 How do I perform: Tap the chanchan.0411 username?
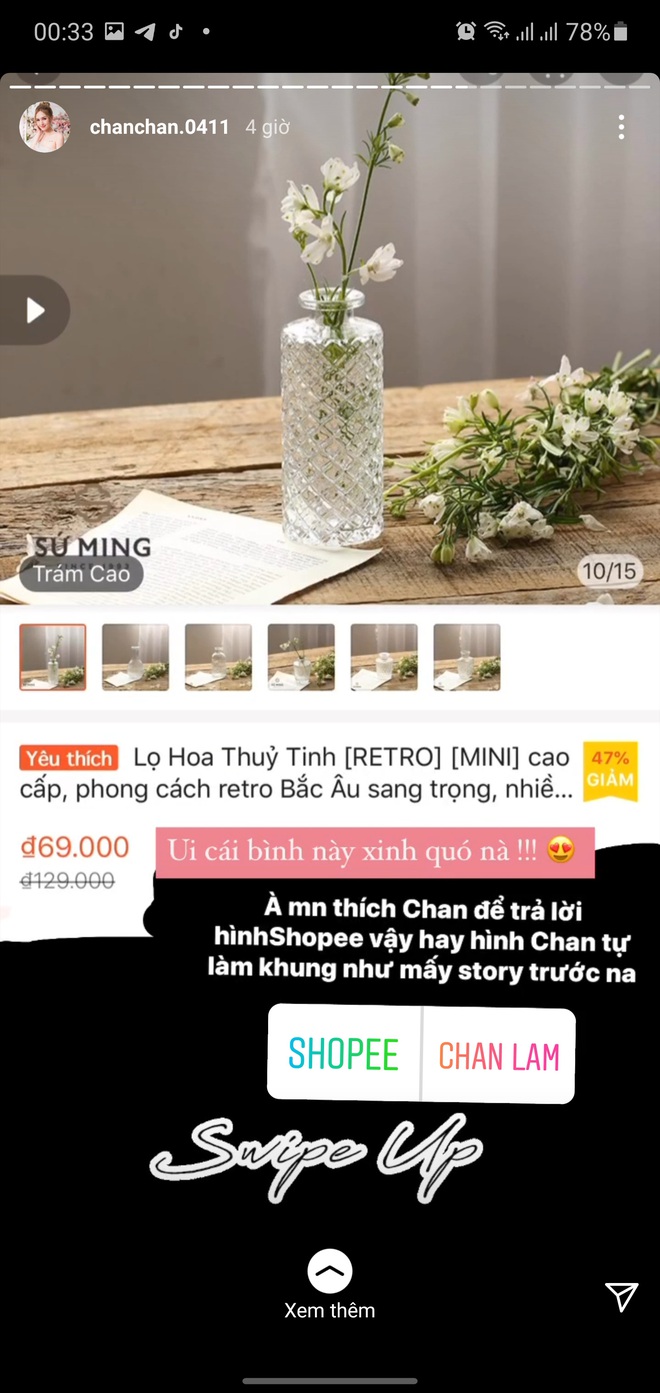tap(159, 127)
